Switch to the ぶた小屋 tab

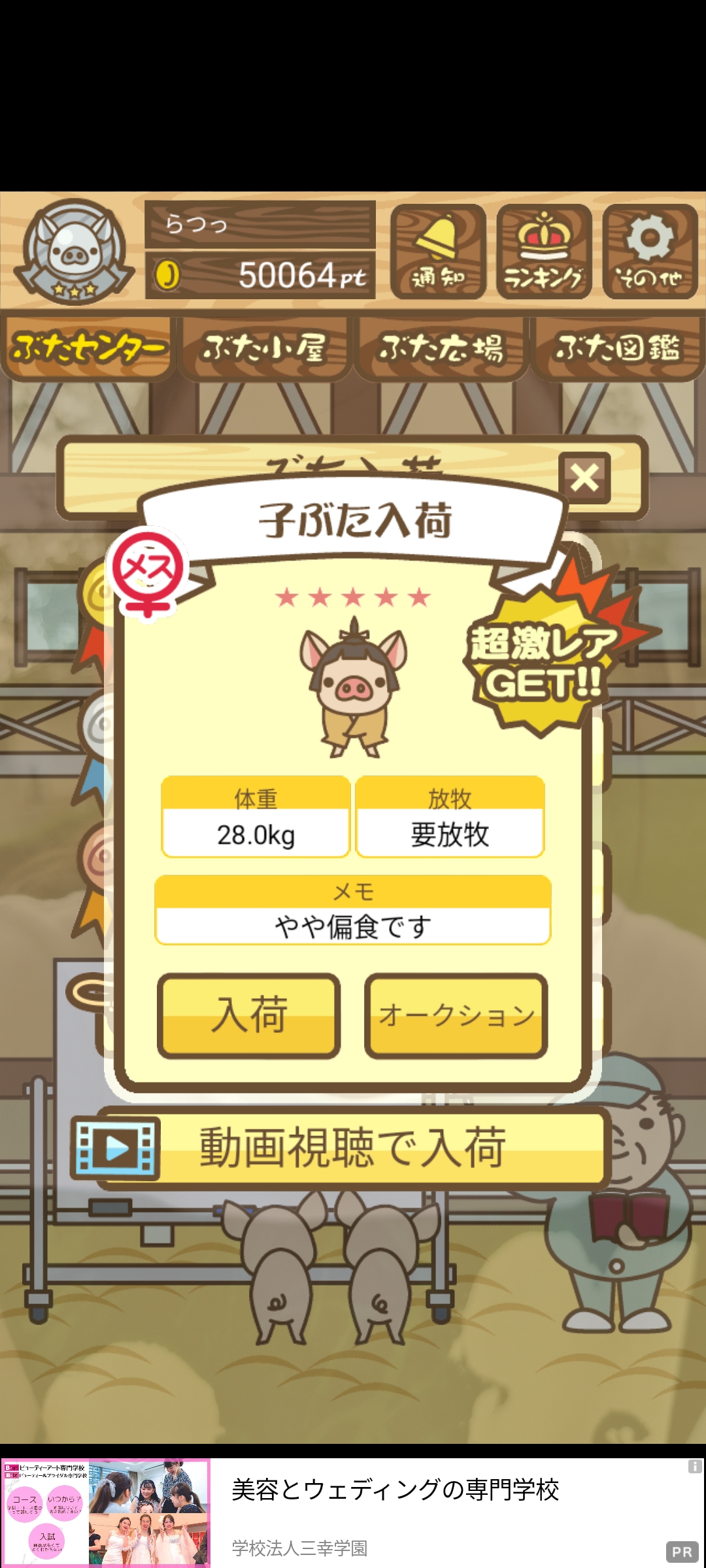265,348
